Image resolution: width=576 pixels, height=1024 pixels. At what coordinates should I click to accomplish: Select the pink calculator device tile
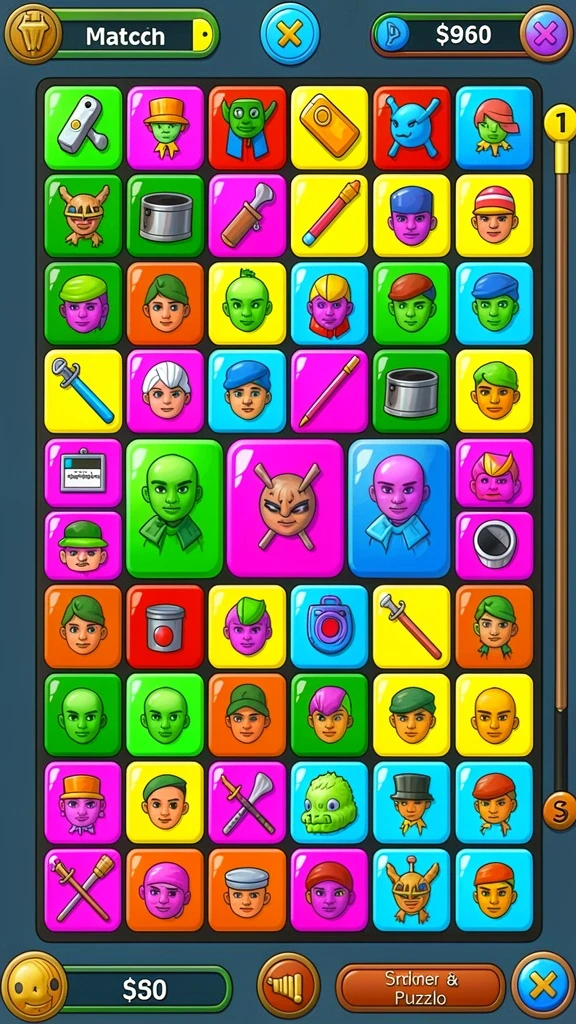click(x=83, y=473)
